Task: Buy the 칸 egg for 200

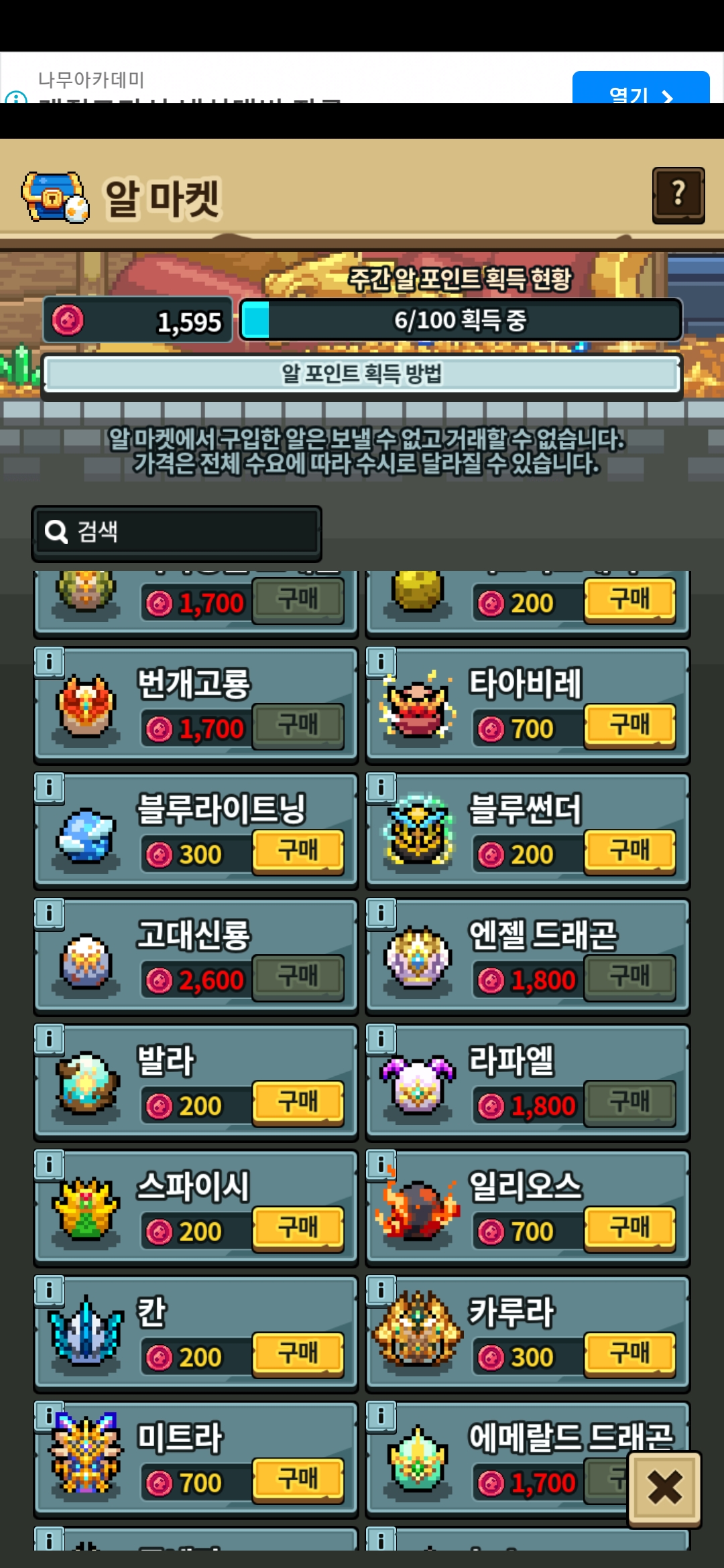Action: point(298,1354)
